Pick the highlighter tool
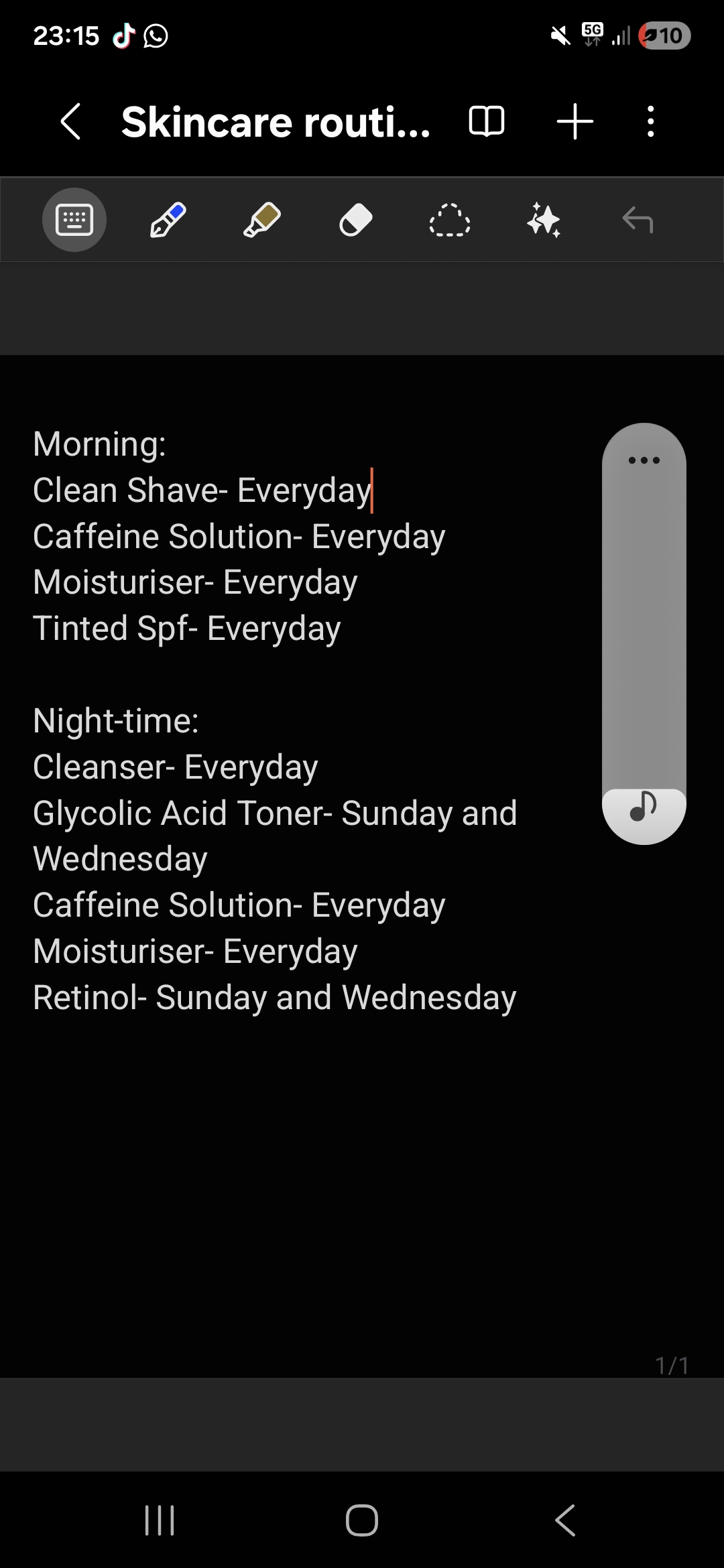This screenshot has width=724, height=1568. point(261,220)
